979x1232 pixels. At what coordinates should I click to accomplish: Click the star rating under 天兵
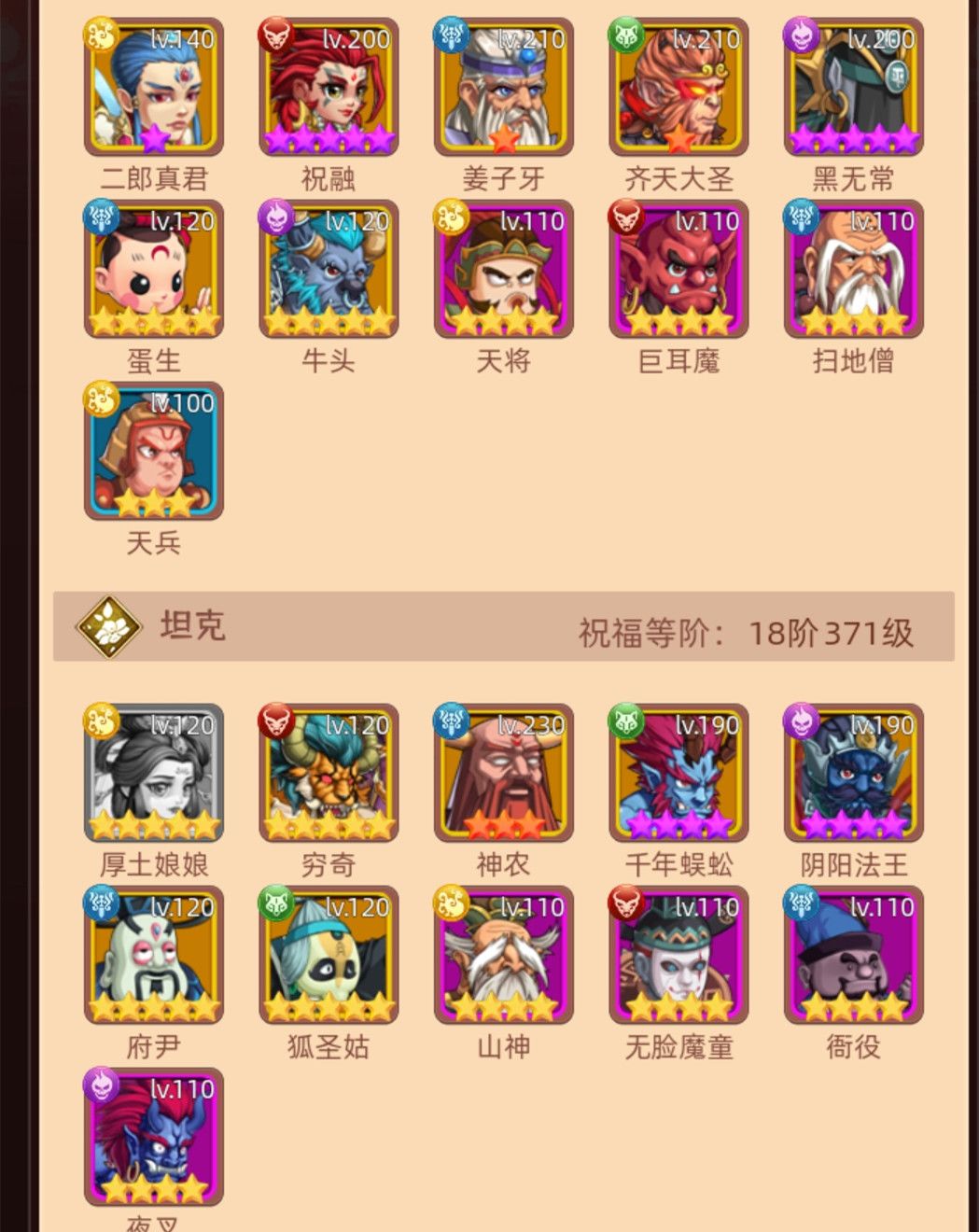pyautogui.click(x=152, y=501)
